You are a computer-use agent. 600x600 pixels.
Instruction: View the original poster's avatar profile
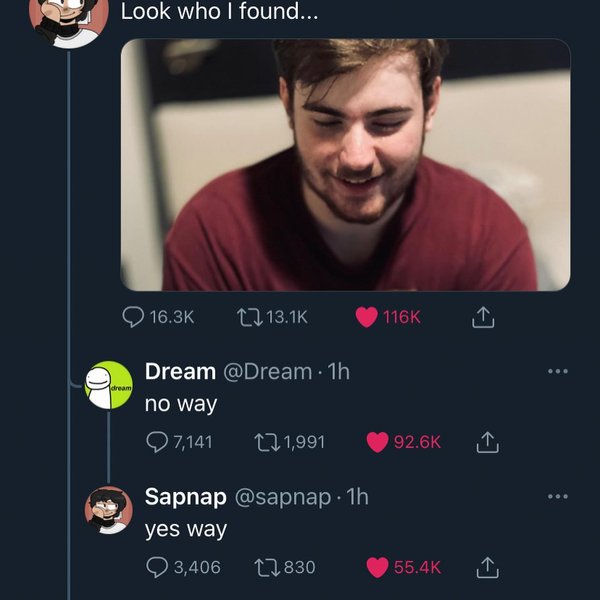pos(67,20)
